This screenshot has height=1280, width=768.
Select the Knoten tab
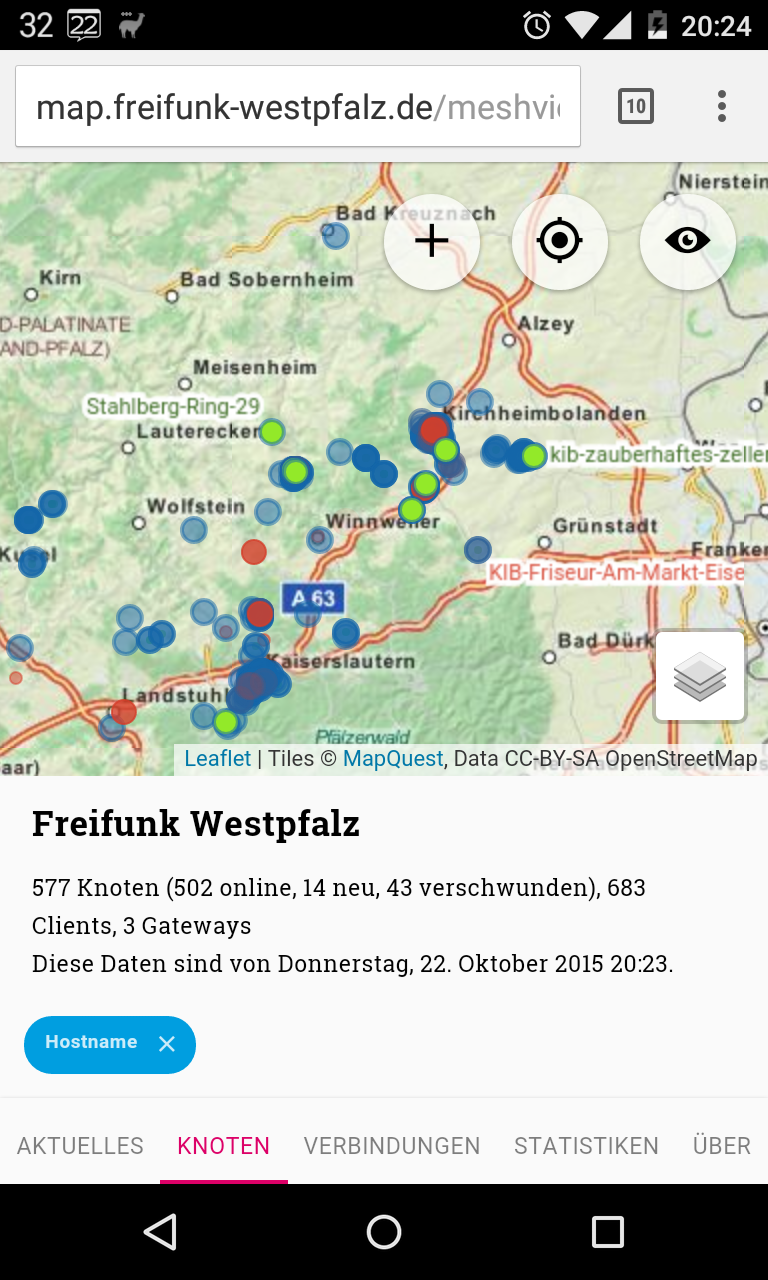pyautogui.click(x=224, y=1146)
